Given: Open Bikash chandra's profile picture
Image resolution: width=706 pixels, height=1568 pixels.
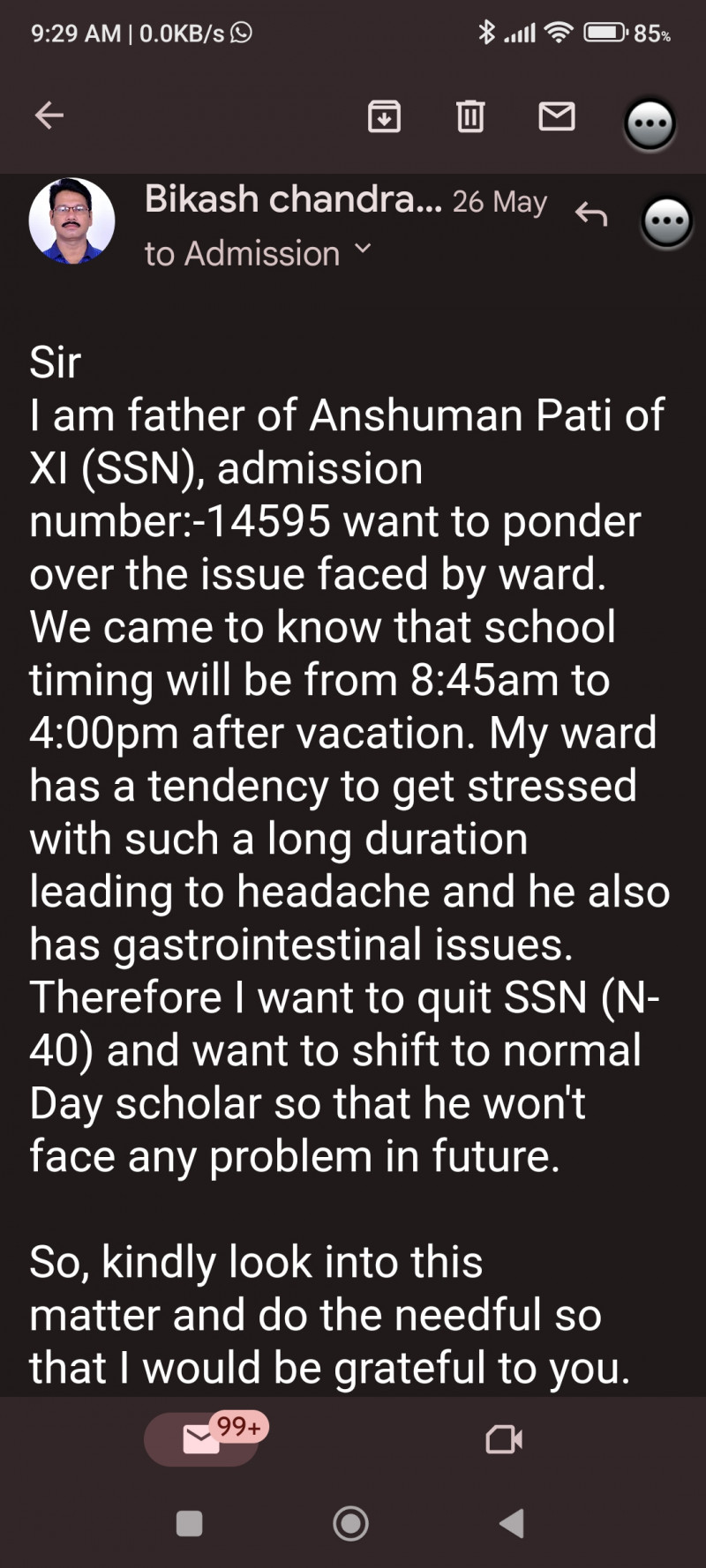Looking at the screenshot, I should click(x=71, y=221).
